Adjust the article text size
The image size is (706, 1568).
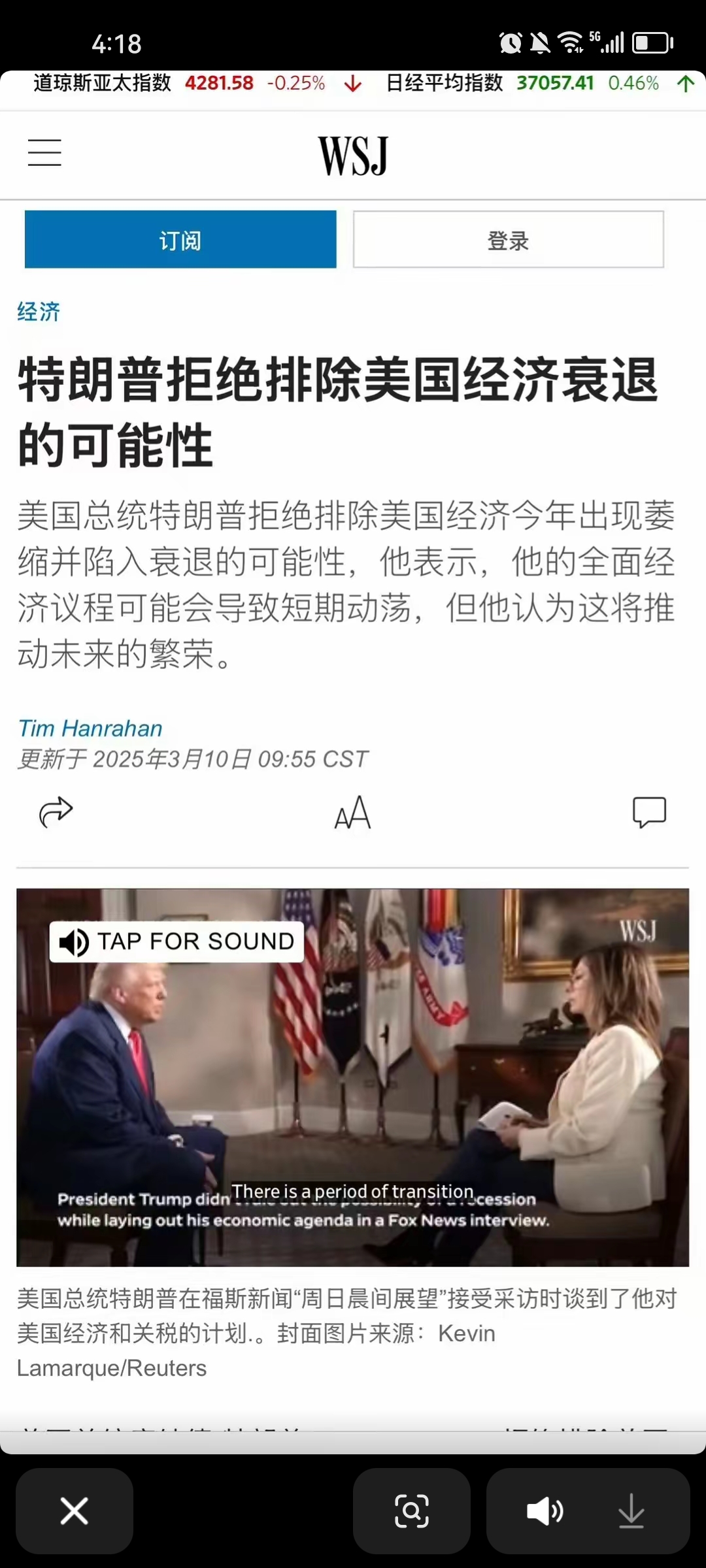[352, 813]
